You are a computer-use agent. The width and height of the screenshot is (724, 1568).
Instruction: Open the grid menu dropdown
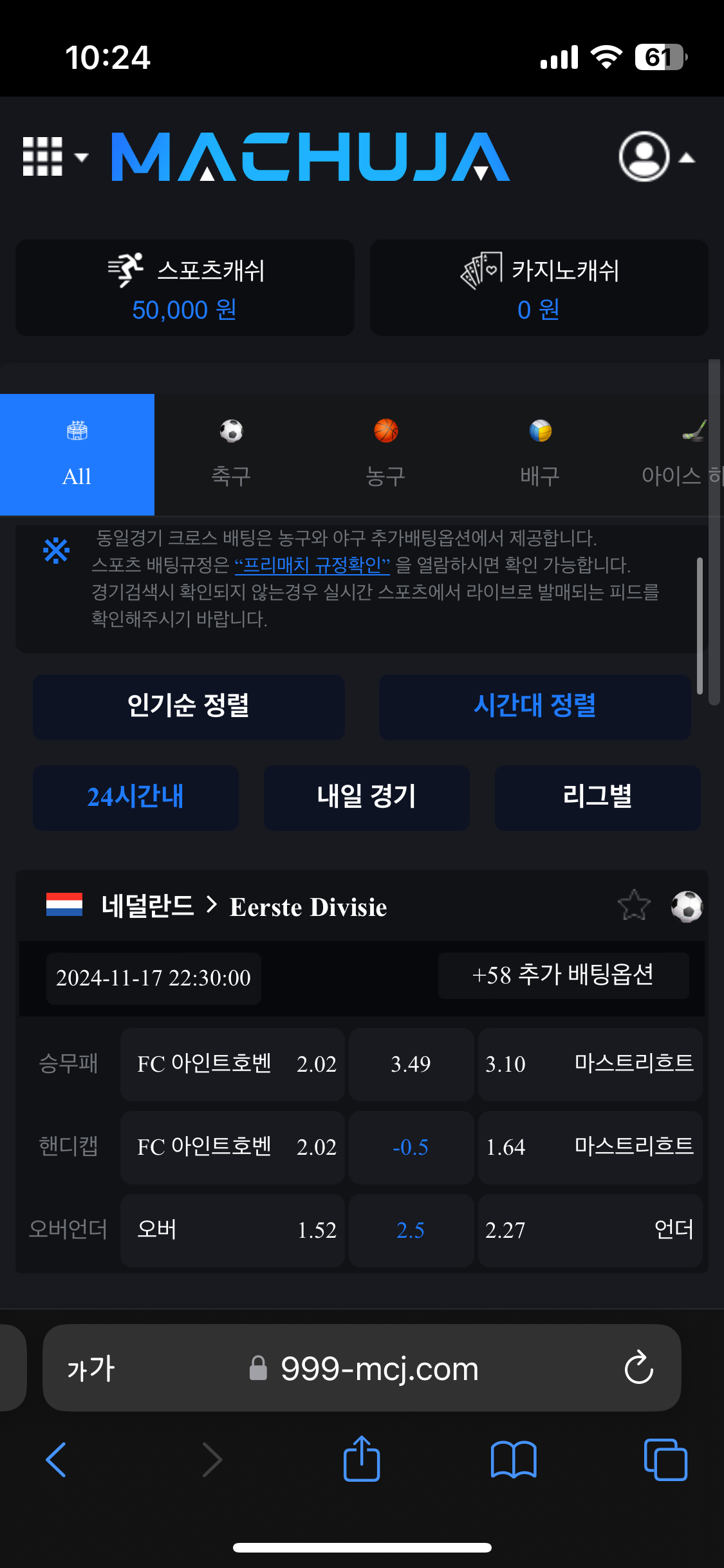(x=54, y=156)
